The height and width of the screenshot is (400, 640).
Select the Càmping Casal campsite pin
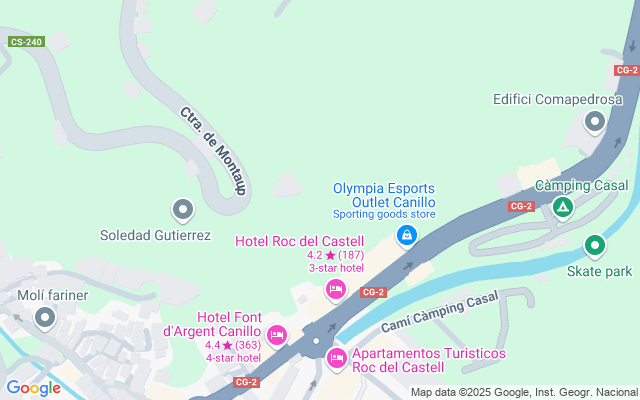click(x=563, y=207)
